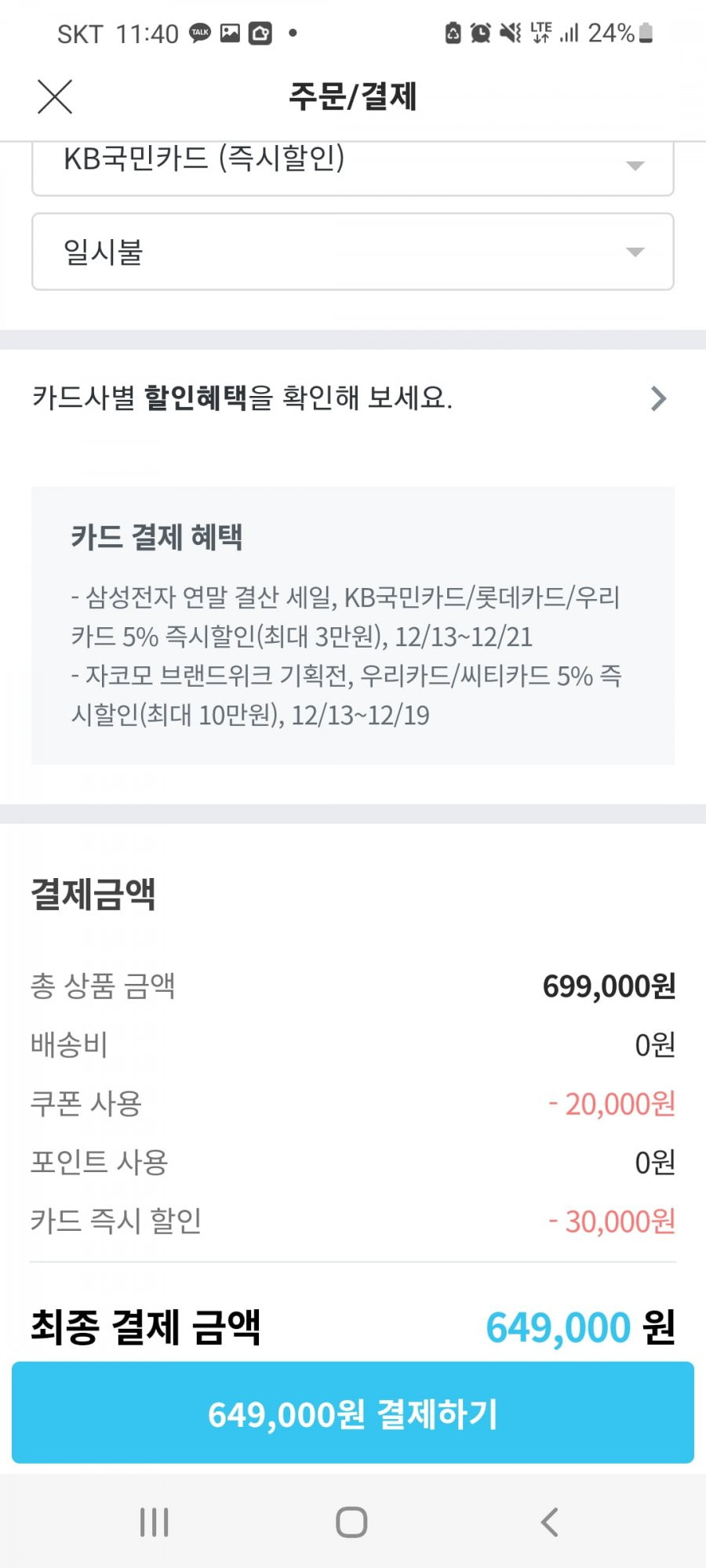Close the 주문/결제 page with the X

[x=55, y=96]
